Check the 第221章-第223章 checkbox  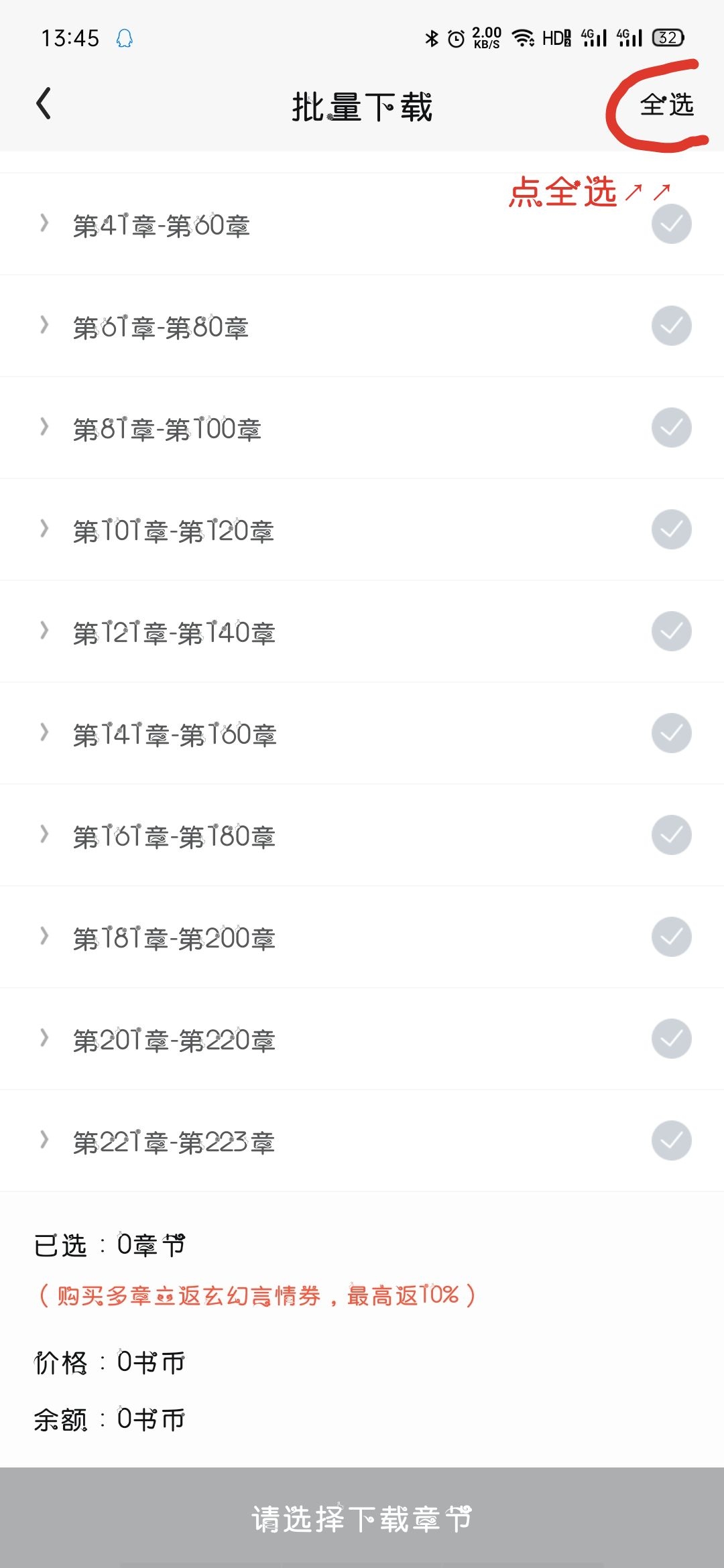(x=671, y=1141)
